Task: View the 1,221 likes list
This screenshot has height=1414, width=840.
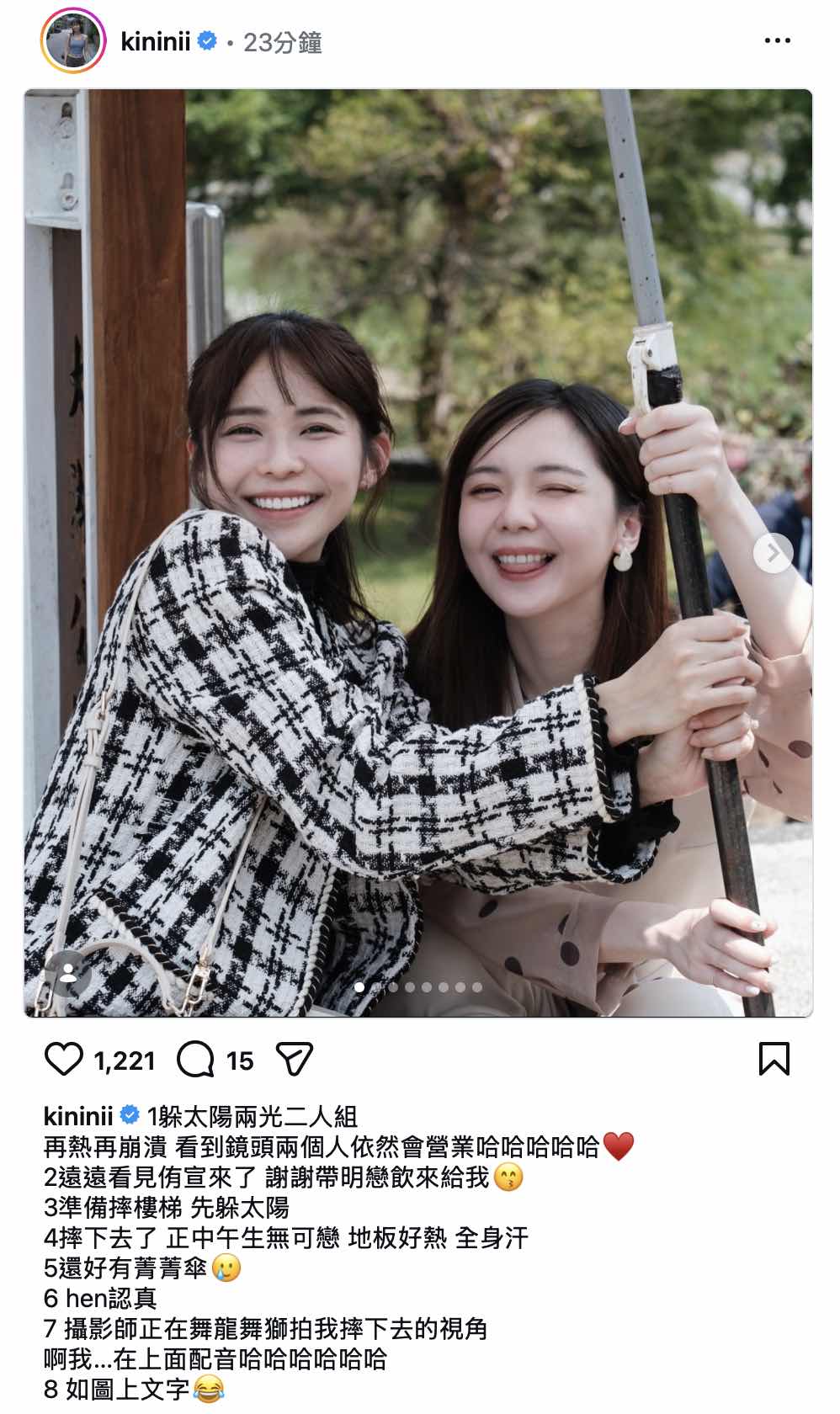Action: (x=125, y=1060)
